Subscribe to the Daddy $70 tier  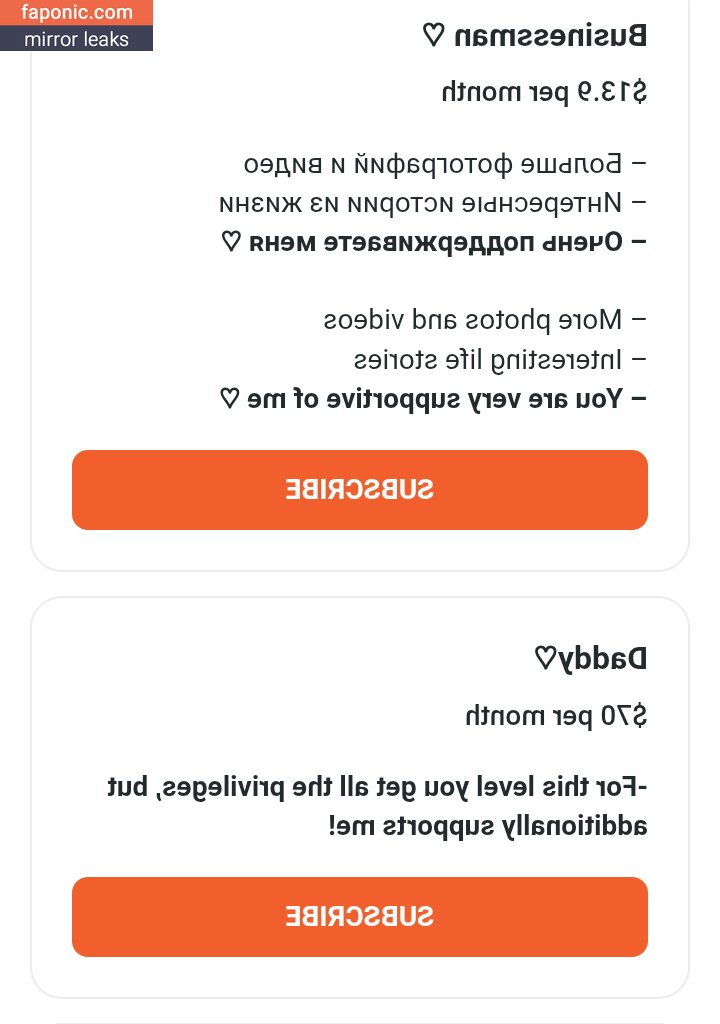pos(360,917)
